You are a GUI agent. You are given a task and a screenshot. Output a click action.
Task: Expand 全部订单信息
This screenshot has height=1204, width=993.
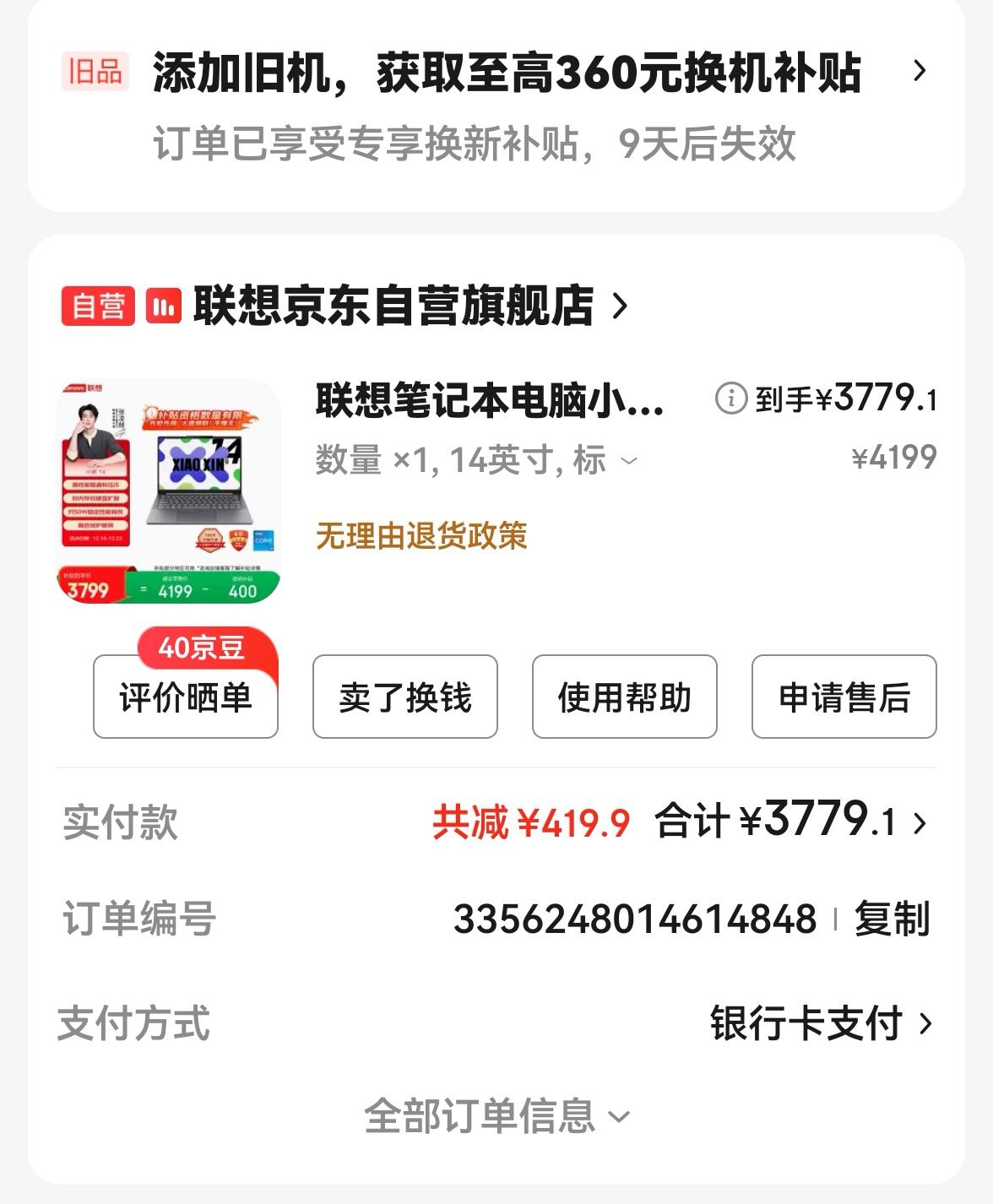[x=496, y=1116]
